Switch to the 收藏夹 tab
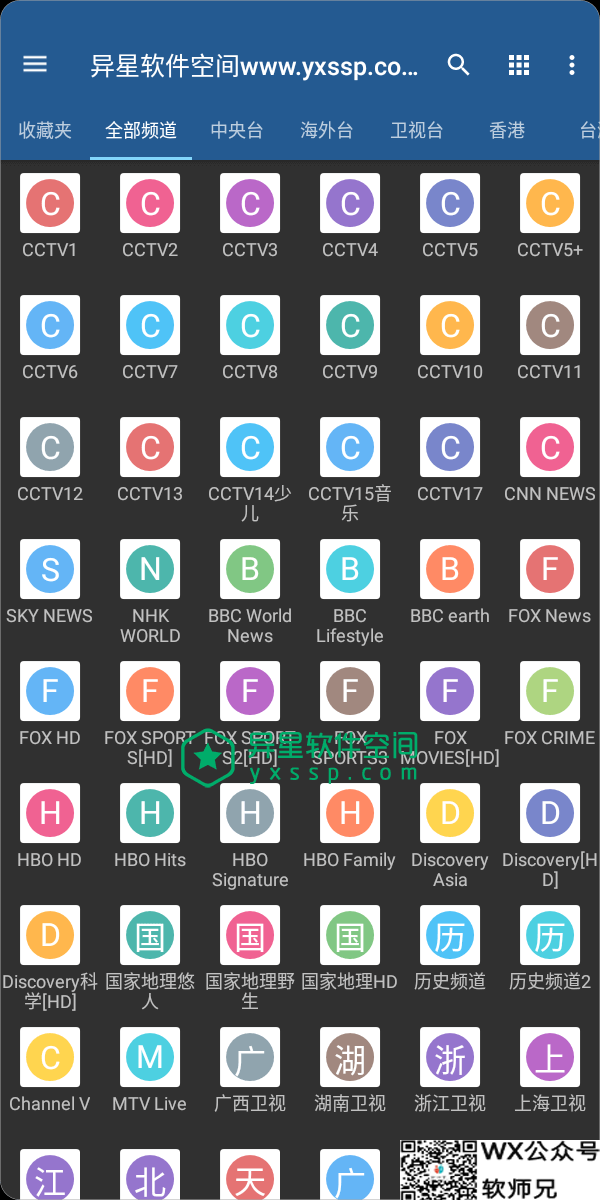Screen dimensions: 600x1200 tap(45, 131)
